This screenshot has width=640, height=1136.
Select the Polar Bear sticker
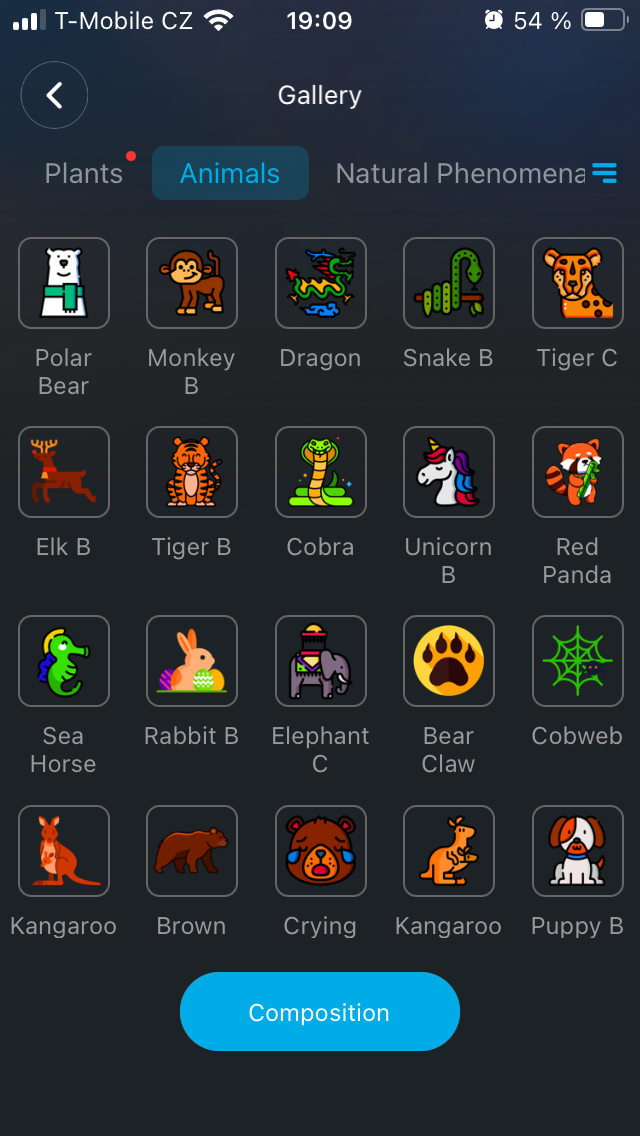[x=63, y=283]
